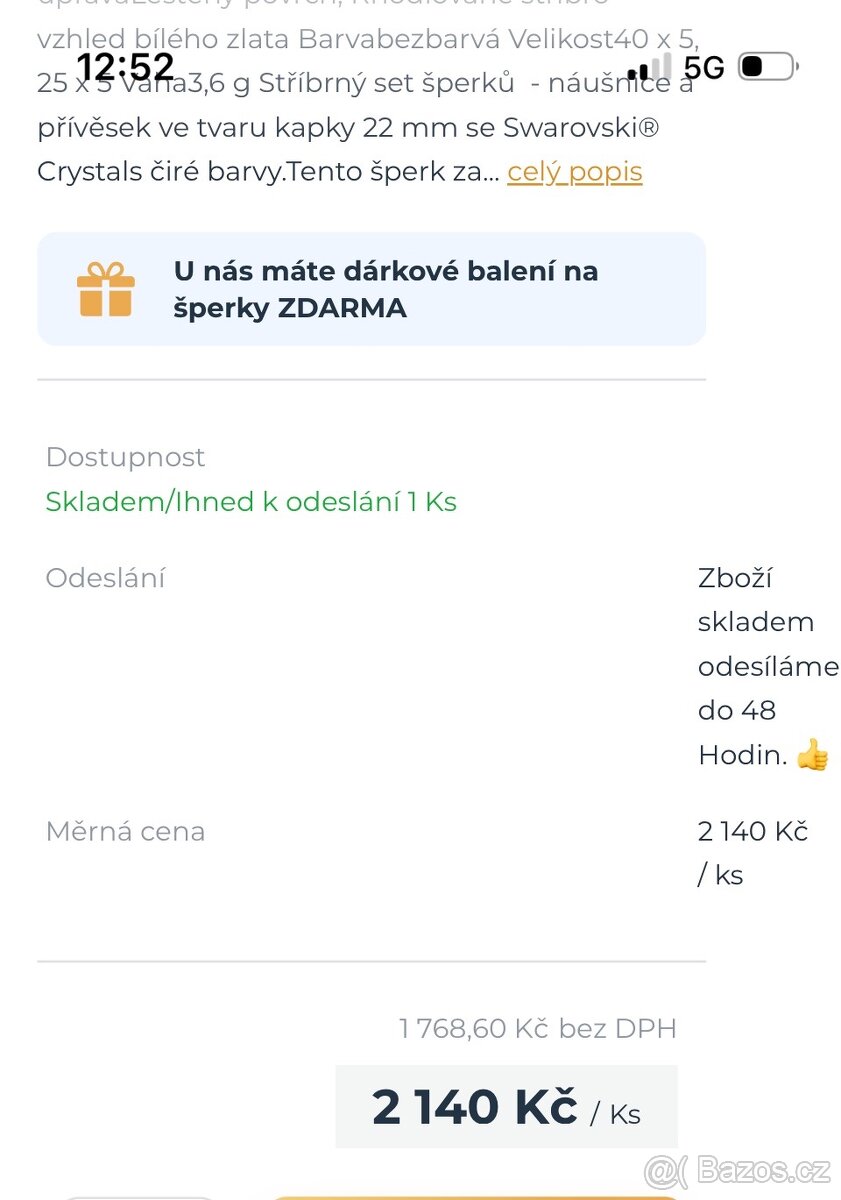The width and height of the screenshot is (841, 1200).
Task: Click the orange gift box icon
Action: [x=107, y=288]
